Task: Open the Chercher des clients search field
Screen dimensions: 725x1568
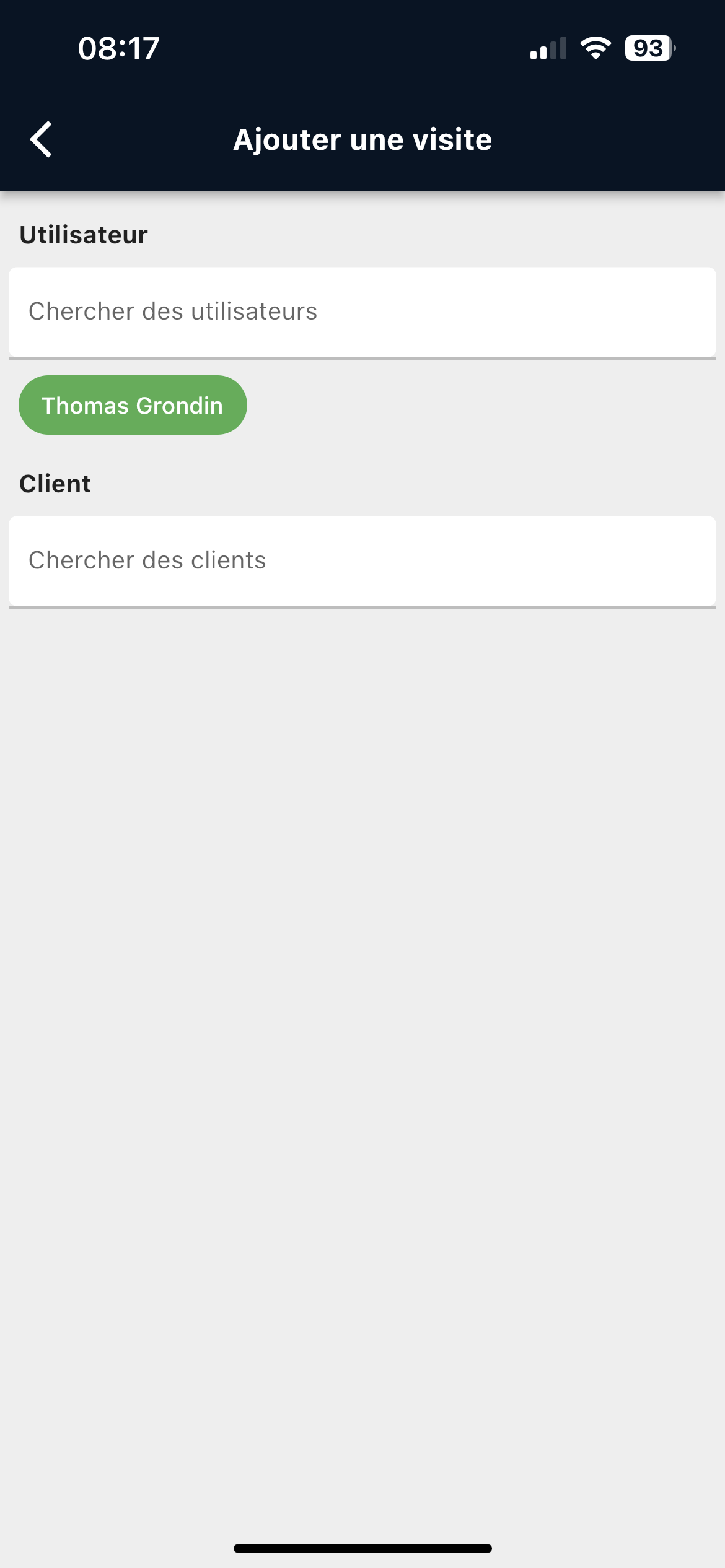Action: click(x=362, y=561)
